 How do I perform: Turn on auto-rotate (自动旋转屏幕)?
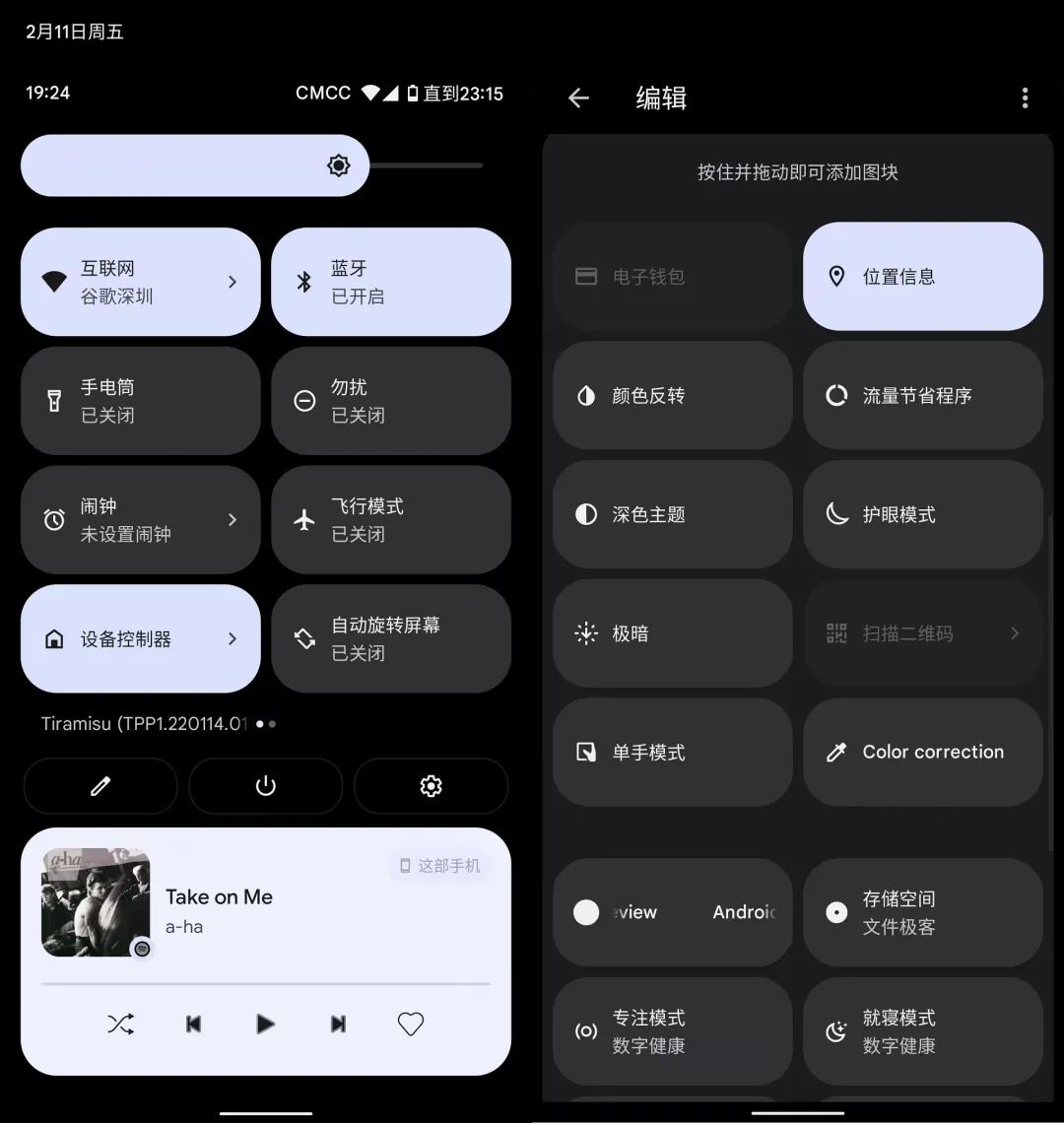click(390, 638)
